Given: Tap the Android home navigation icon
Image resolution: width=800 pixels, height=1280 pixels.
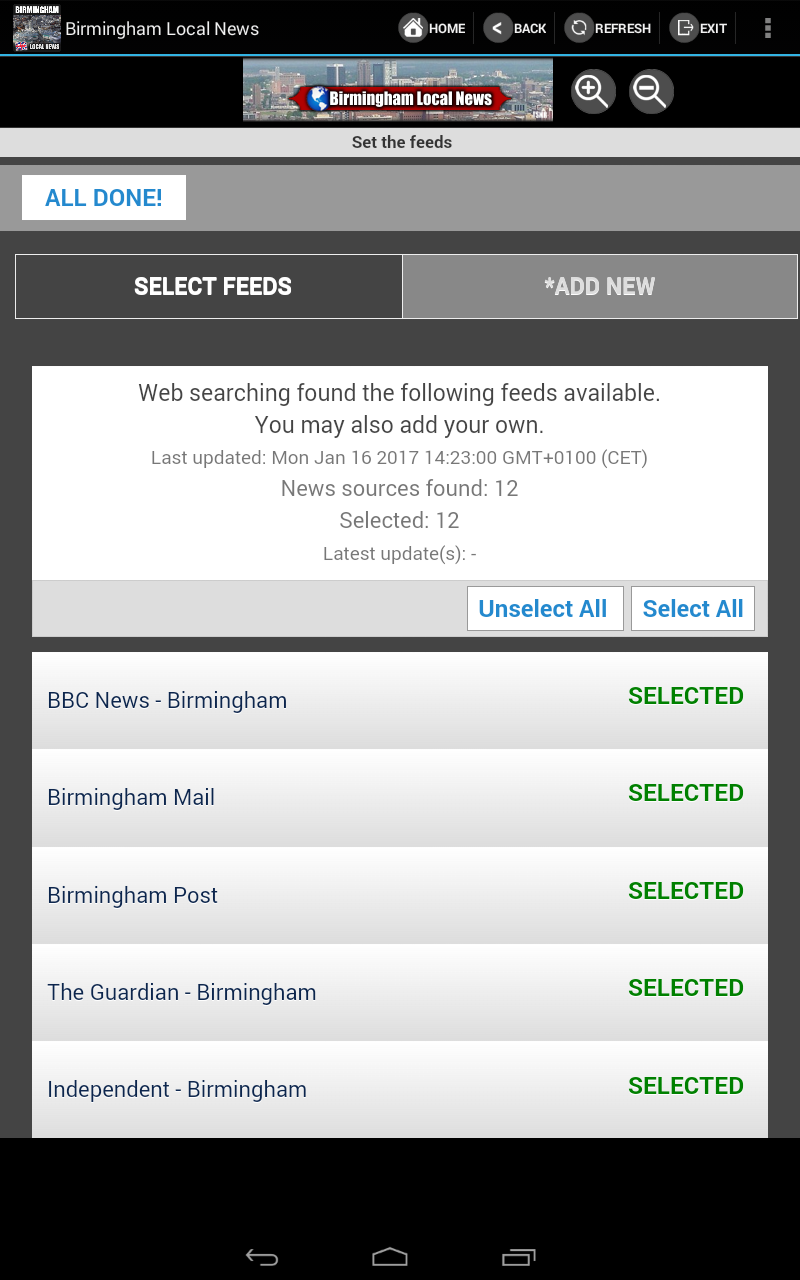Looking at the screenshot, I should (389, 1256).
